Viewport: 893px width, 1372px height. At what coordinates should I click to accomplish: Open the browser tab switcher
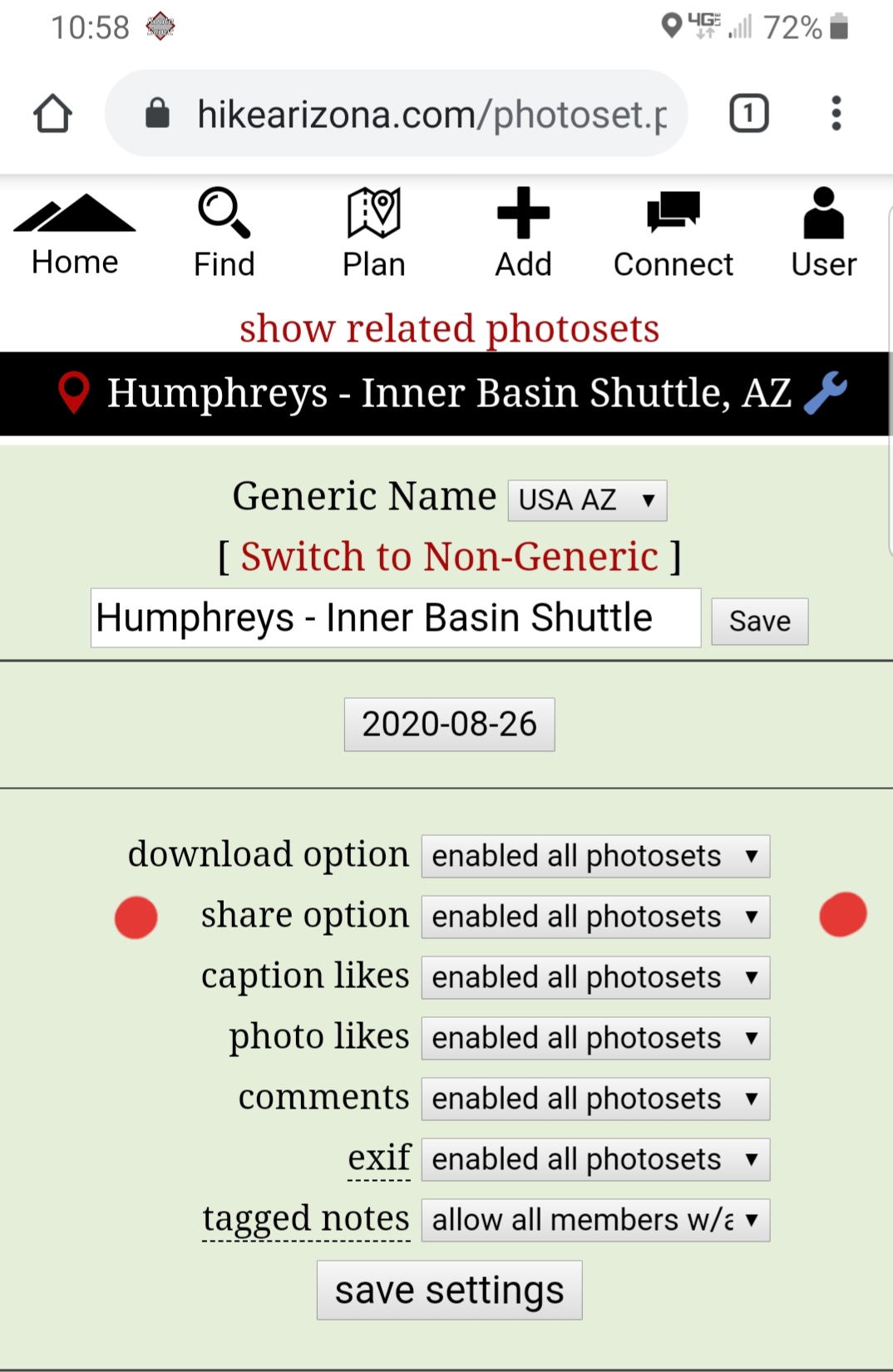(748, 113)
